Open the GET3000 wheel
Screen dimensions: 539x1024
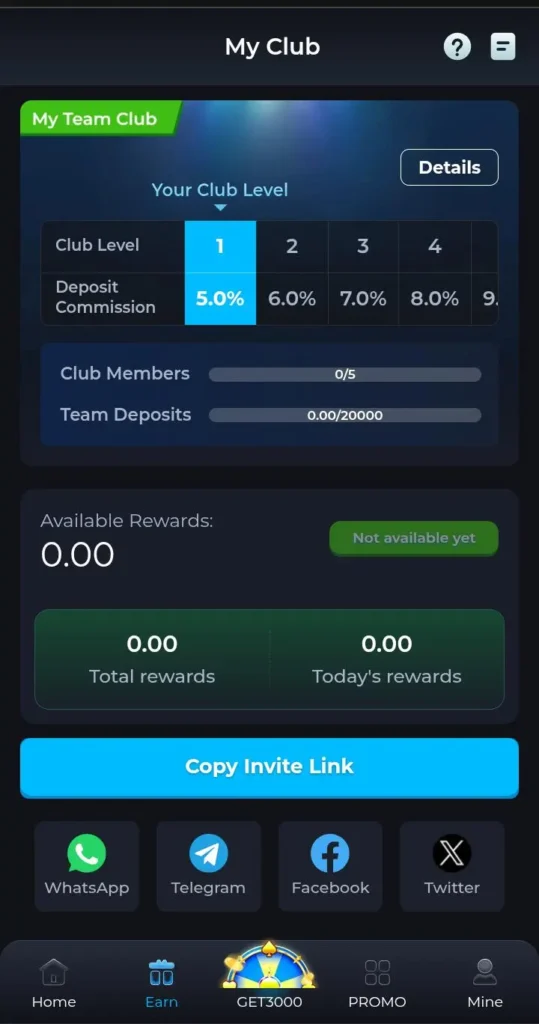tap(269, 977)
